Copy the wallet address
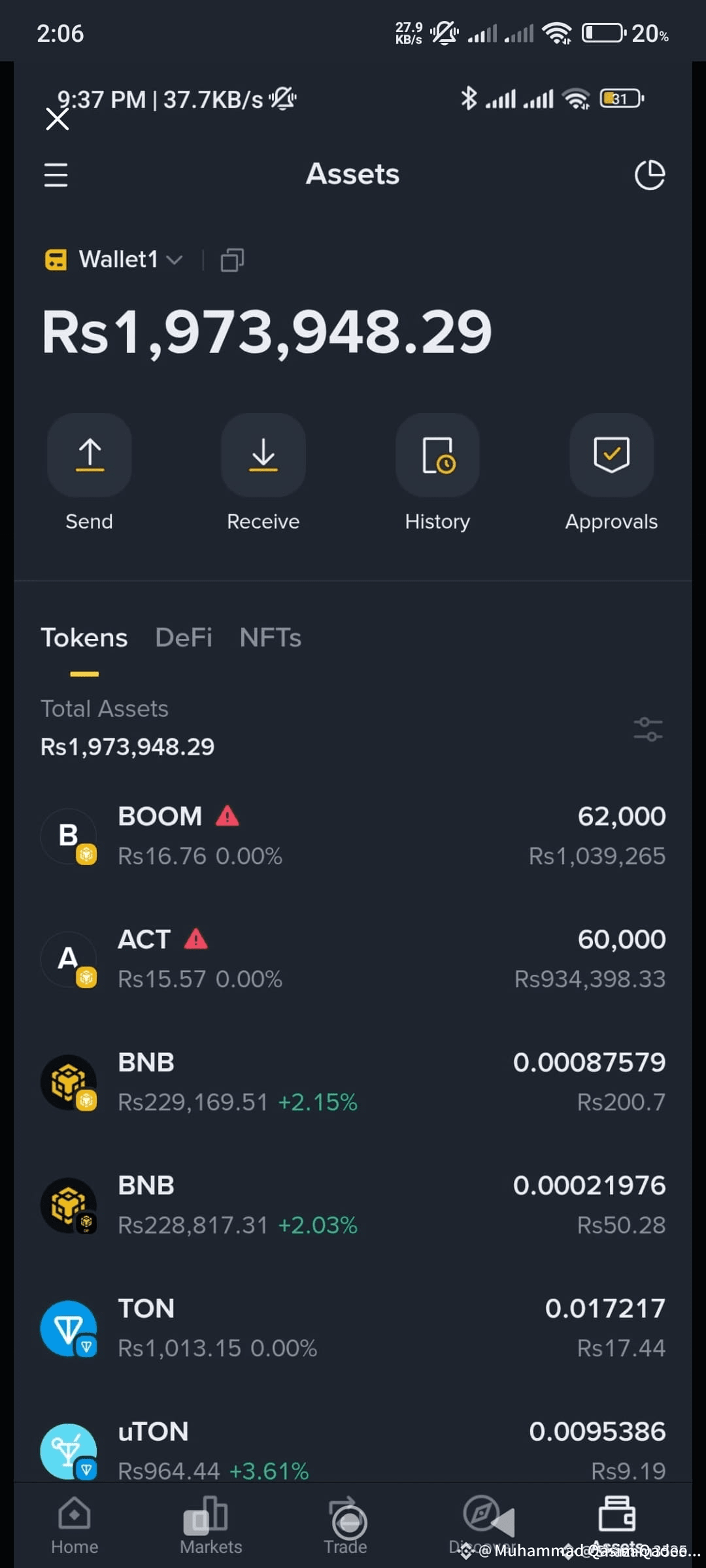This screenshot has height=1568, width=706. [232, 259]
